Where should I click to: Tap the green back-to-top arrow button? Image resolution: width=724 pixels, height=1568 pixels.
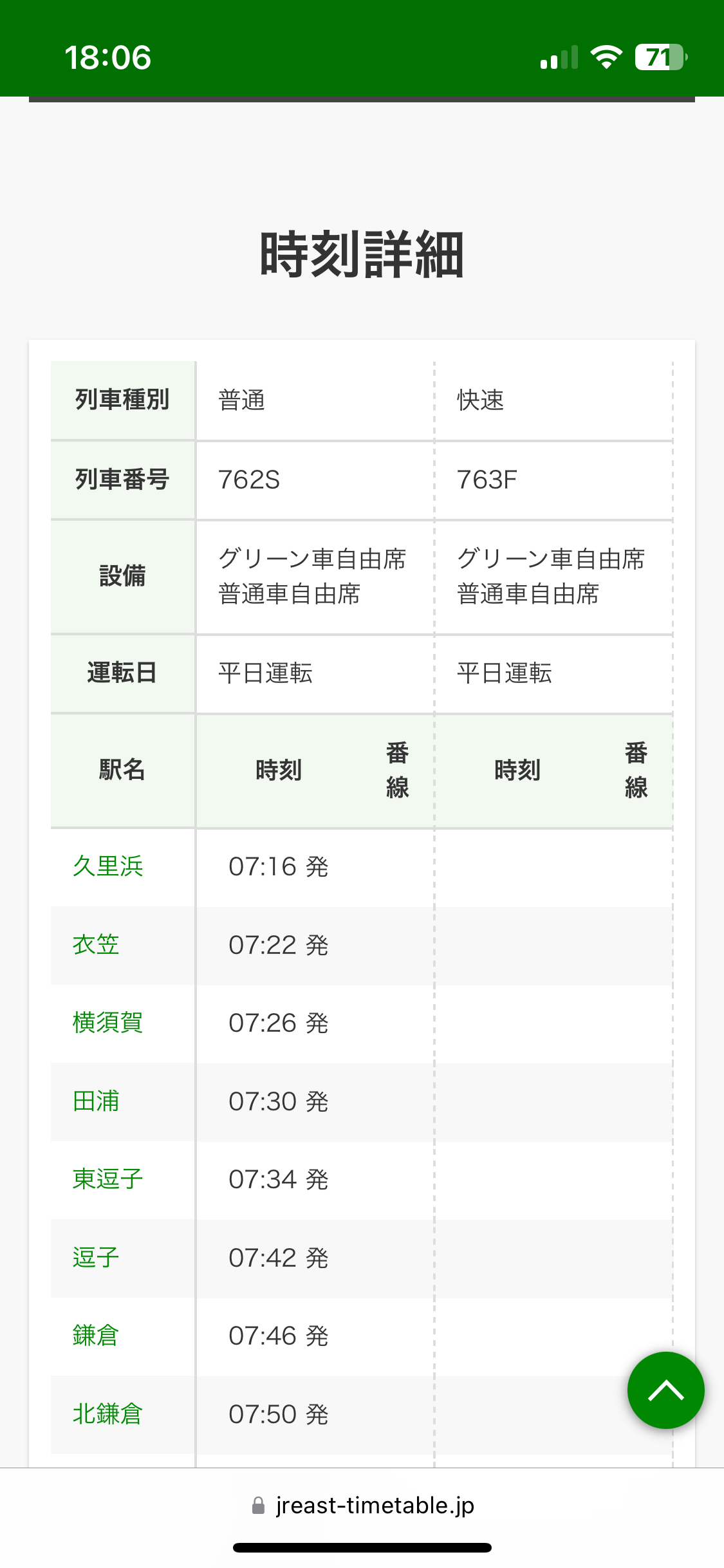point(665,1390)
